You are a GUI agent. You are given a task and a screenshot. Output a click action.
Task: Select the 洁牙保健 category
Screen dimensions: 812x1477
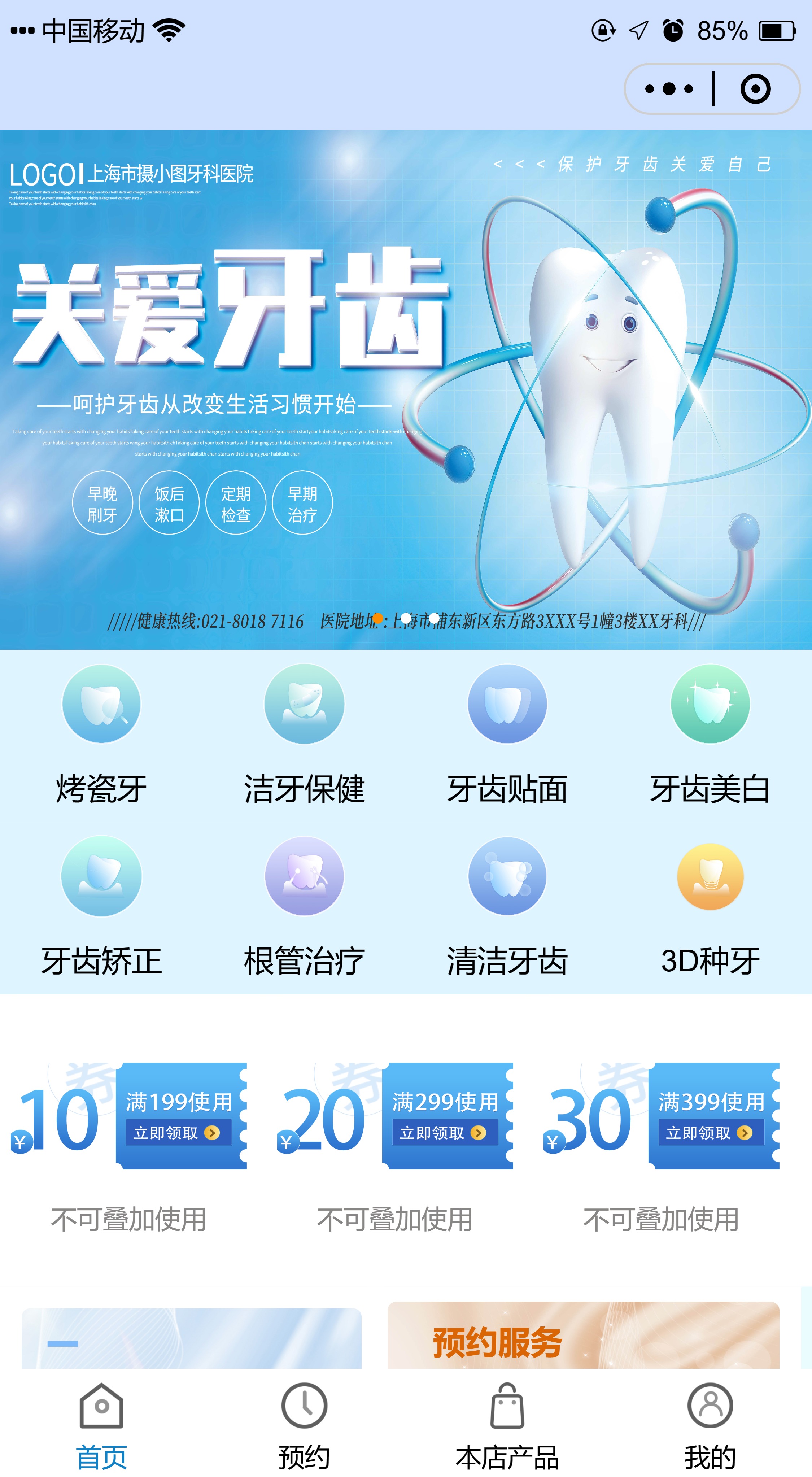(x=304, y=735)
